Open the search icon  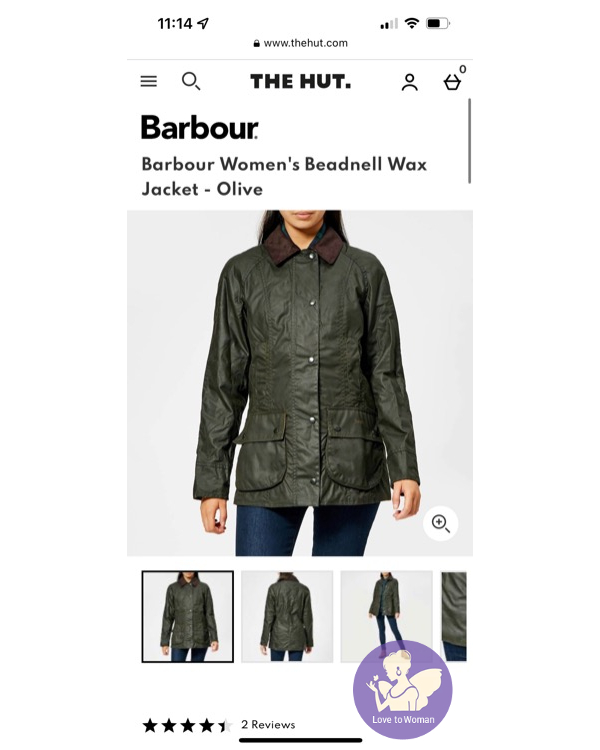pyautogui.click(x=190, y=82)
